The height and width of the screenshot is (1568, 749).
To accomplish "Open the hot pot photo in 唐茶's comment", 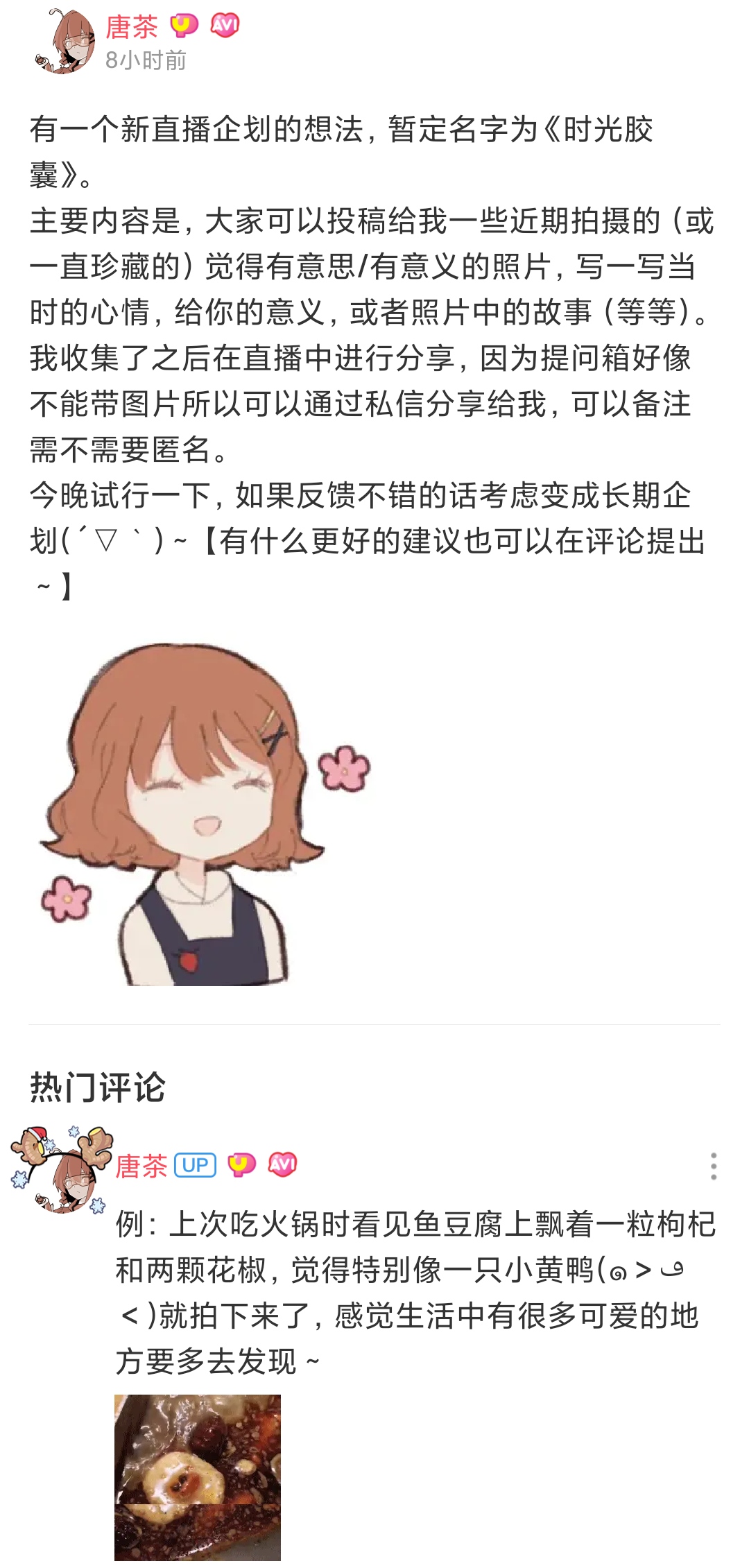I will 198,1477.
